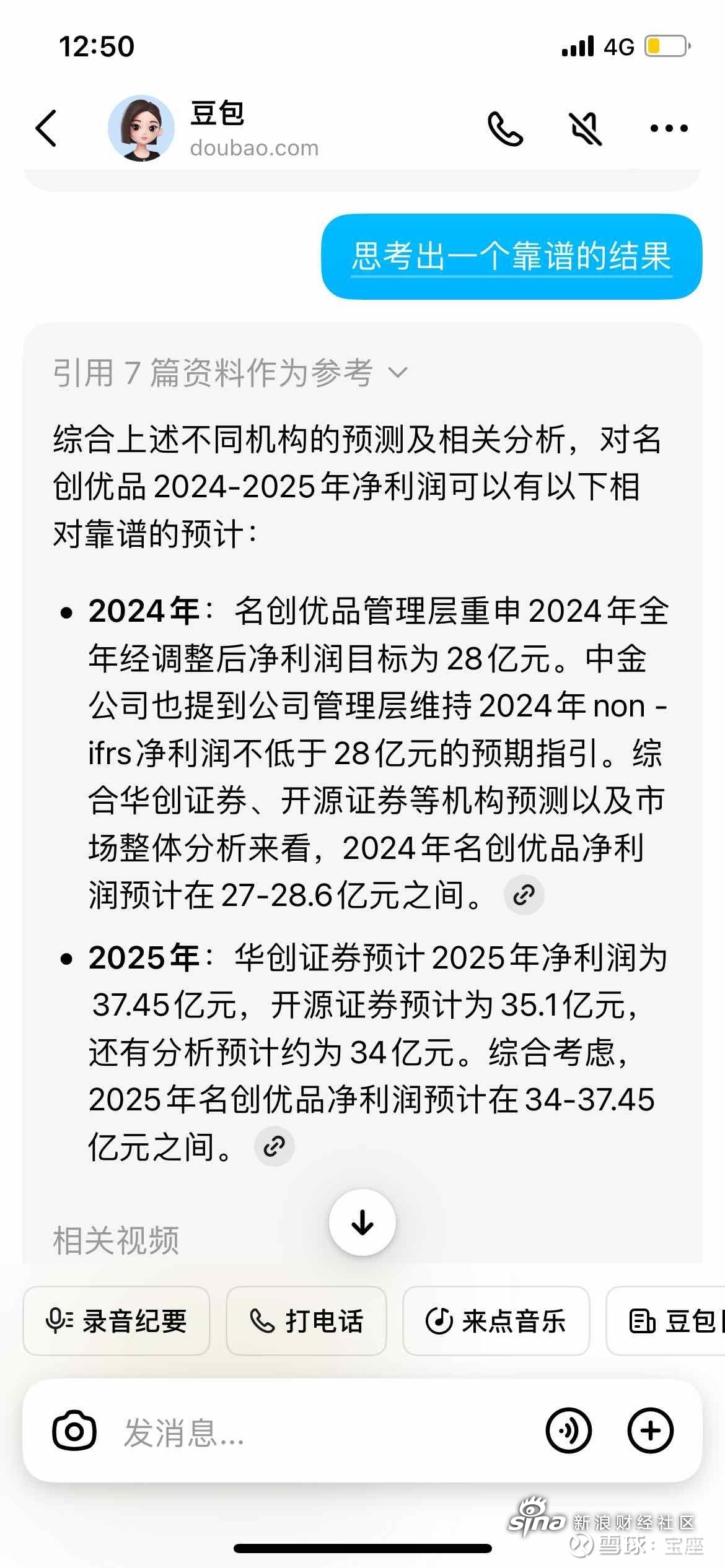The height and width of the screenshot is (1568, 725).
Task: Open 豆包 avatar profile
Action: (x=141, y=128)
